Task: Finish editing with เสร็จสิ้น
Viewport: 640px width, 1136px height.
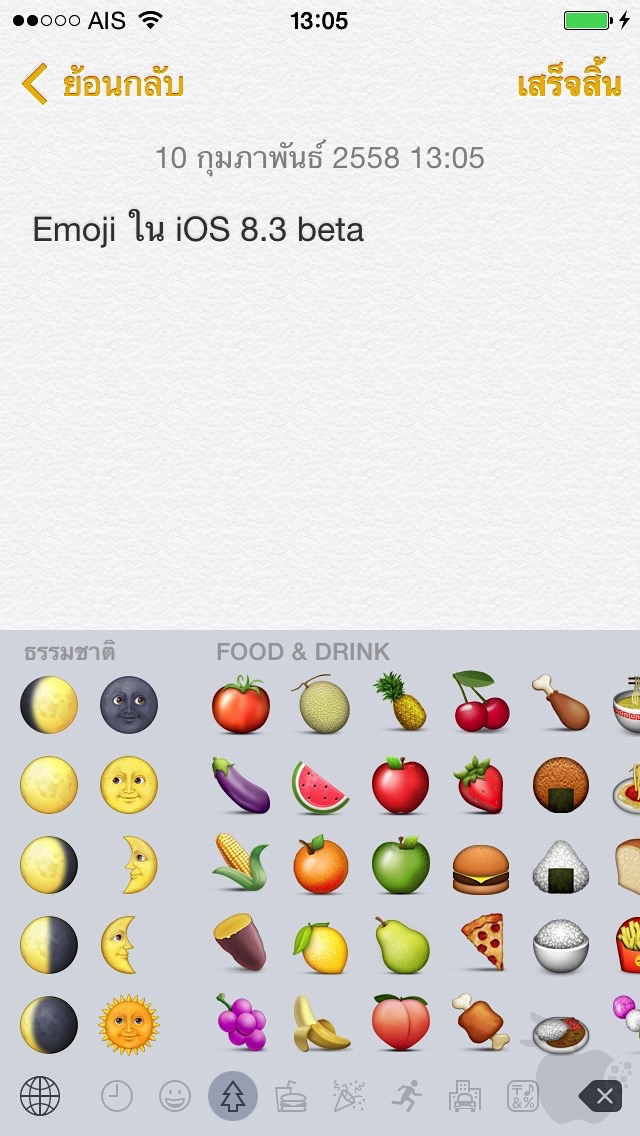Action: [570, 84]
